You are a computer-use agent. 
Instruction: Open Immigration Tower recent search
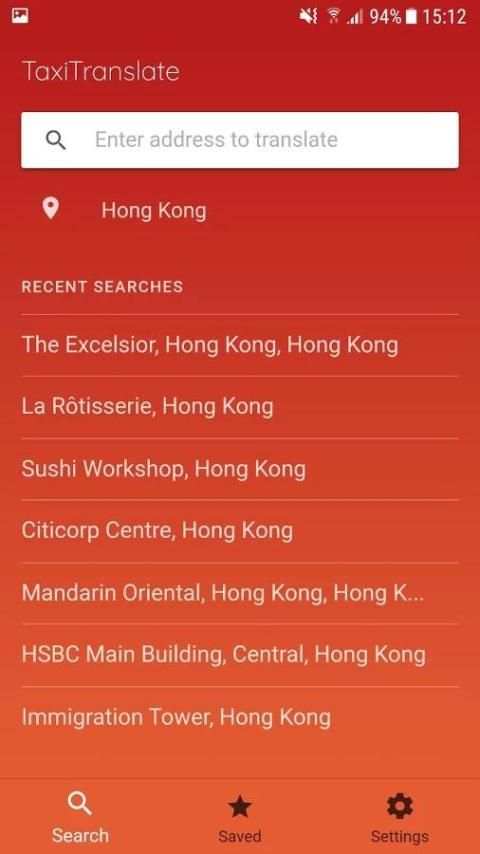(x=240, y=717)
